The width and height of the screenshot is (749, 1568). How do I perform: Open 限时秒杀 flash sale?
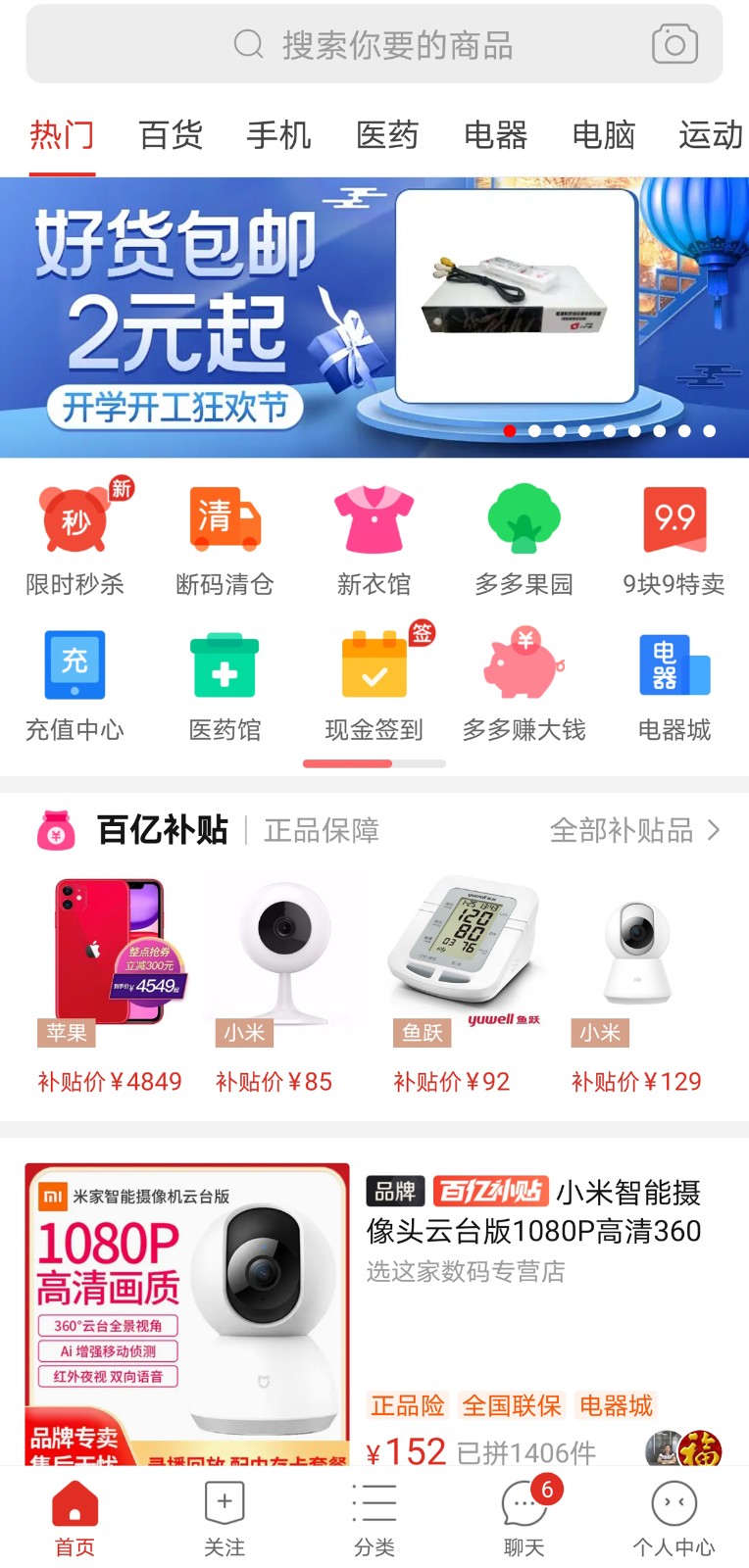tap(75, 538)
